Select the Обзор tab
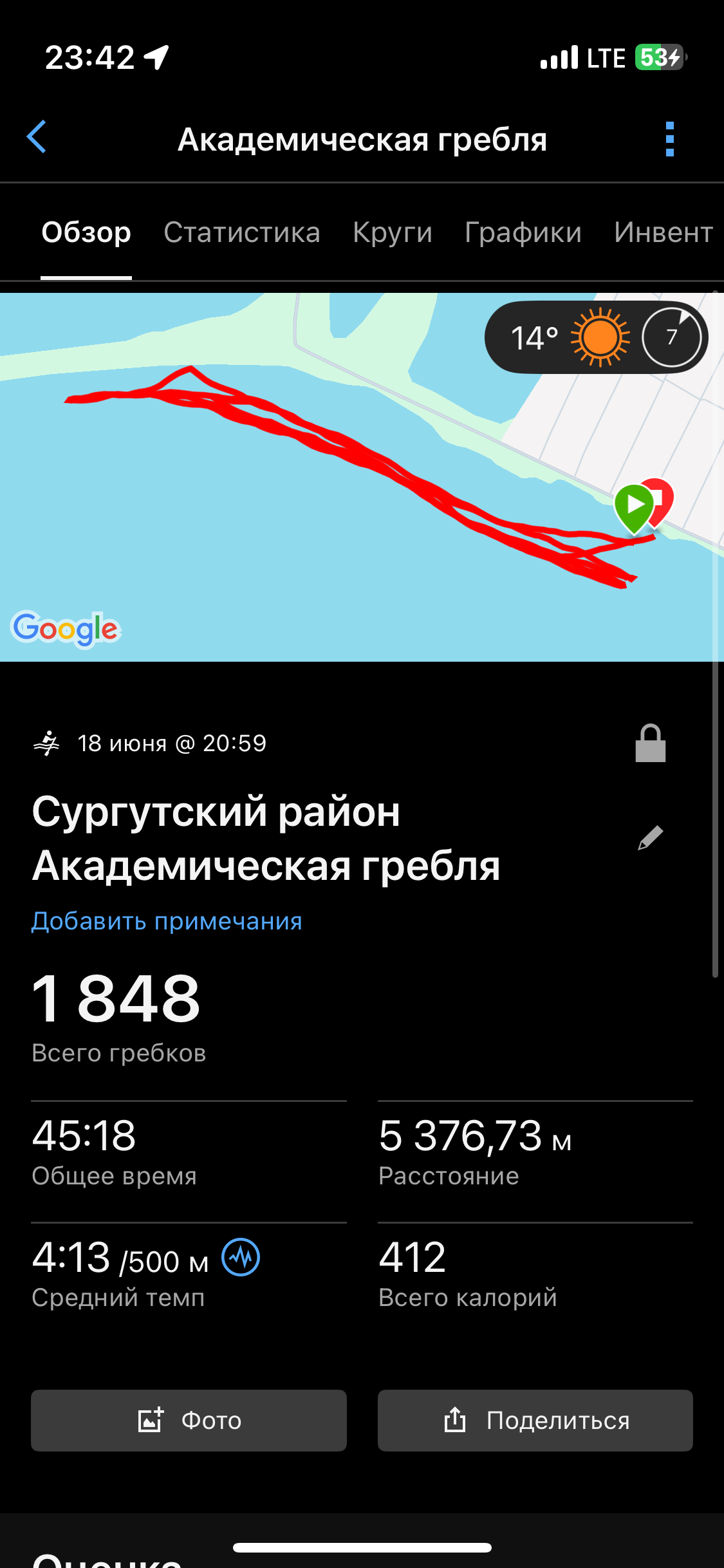The width and height of the screenshot is (724, 1568). tap(86, 232)
